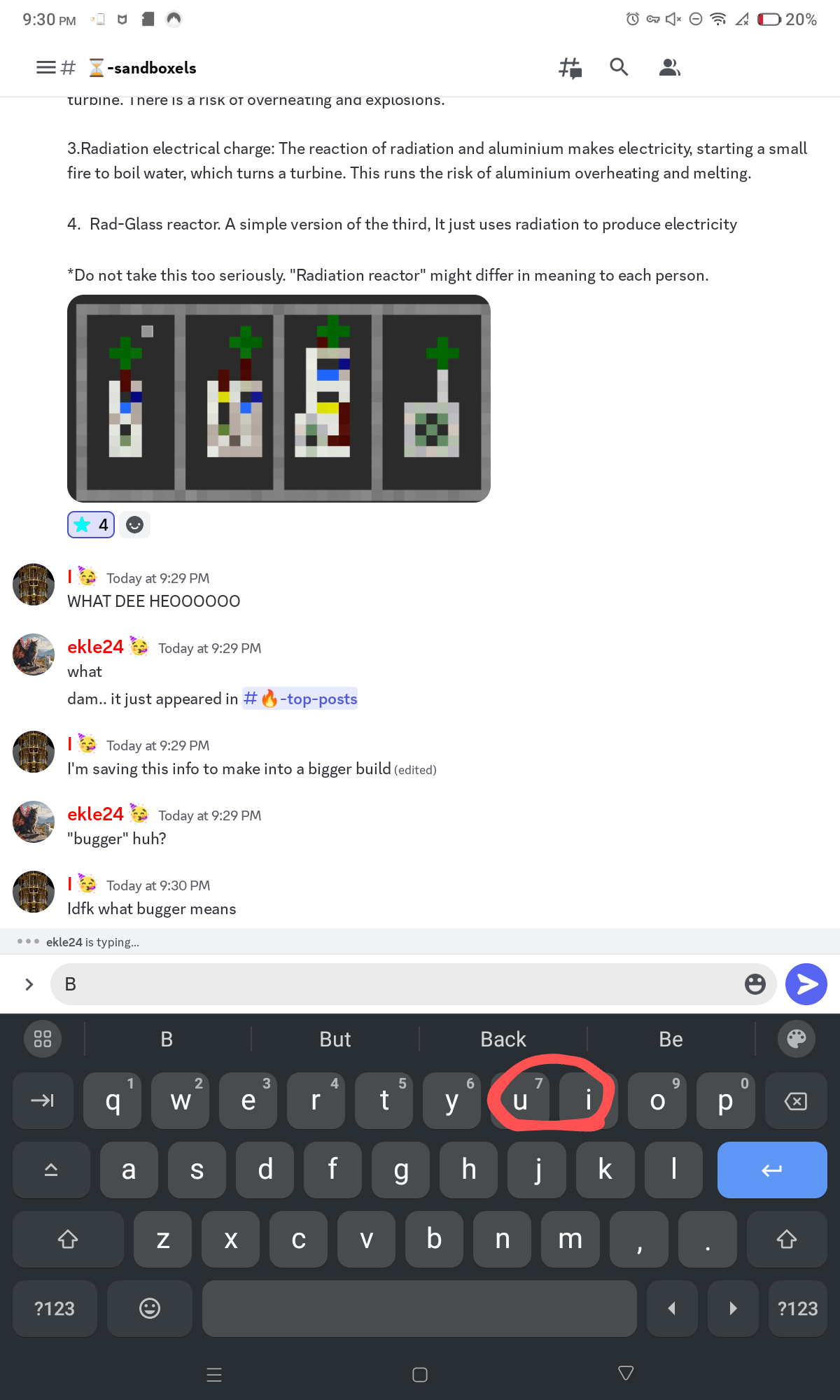Tap the blue enter key

[771, 1170]
